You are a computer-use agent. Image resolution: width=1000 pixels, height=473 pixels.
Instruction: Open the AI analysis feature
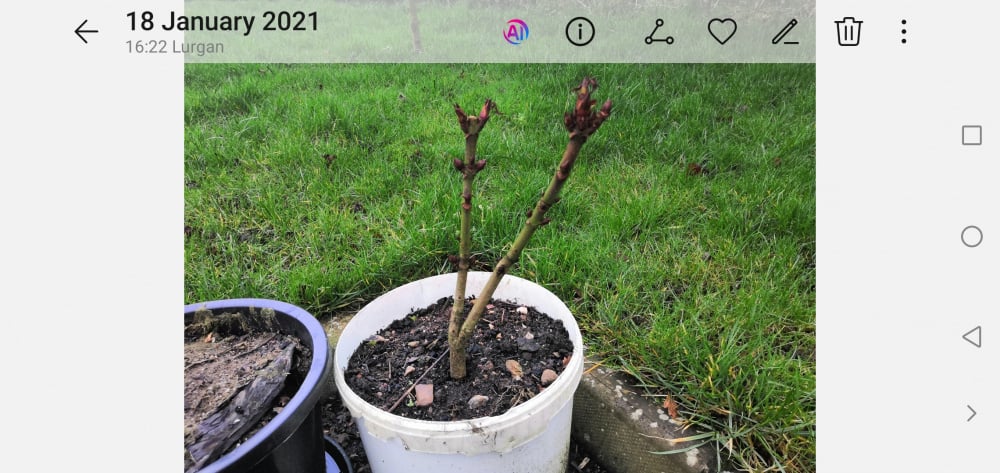516,32
